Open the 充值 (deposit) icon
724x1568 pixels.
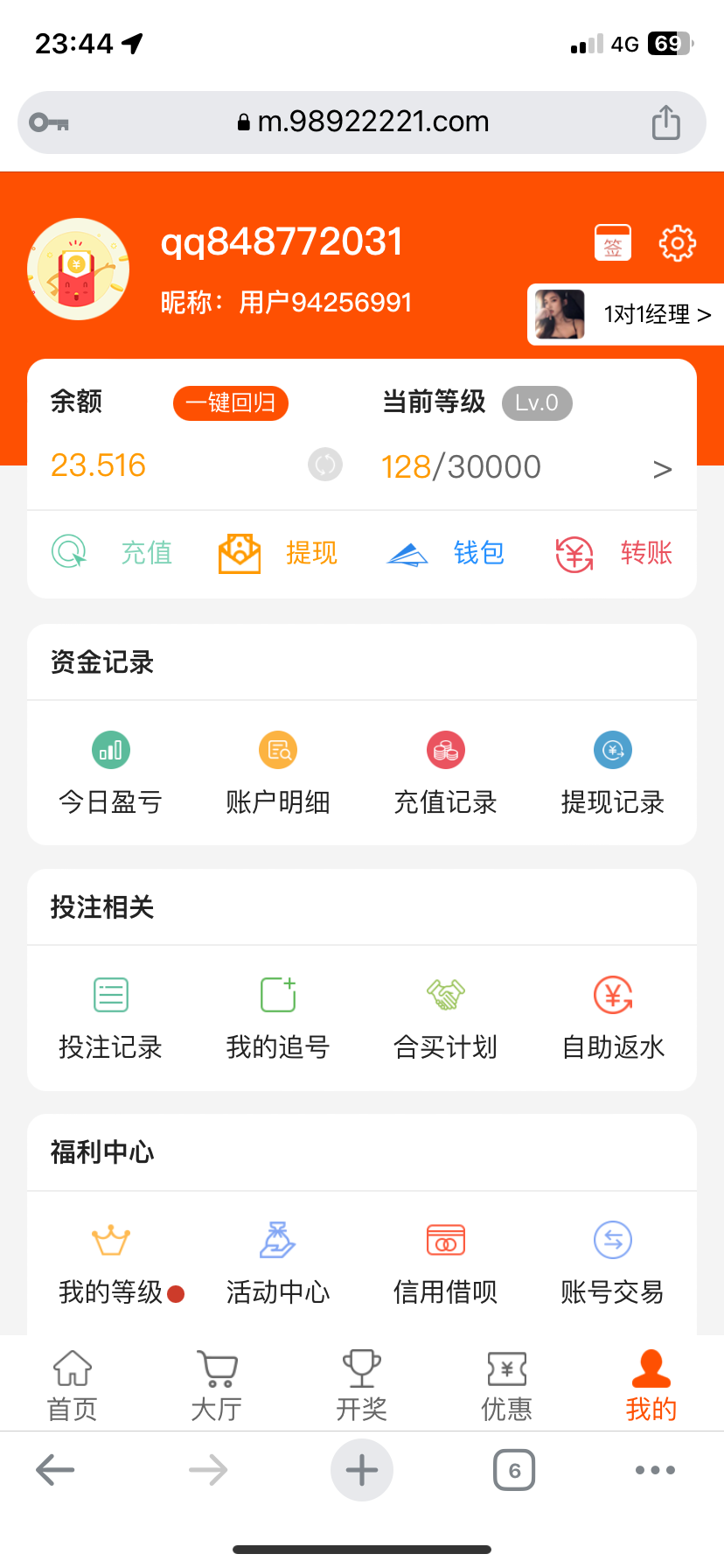click(x=69, y=553)
